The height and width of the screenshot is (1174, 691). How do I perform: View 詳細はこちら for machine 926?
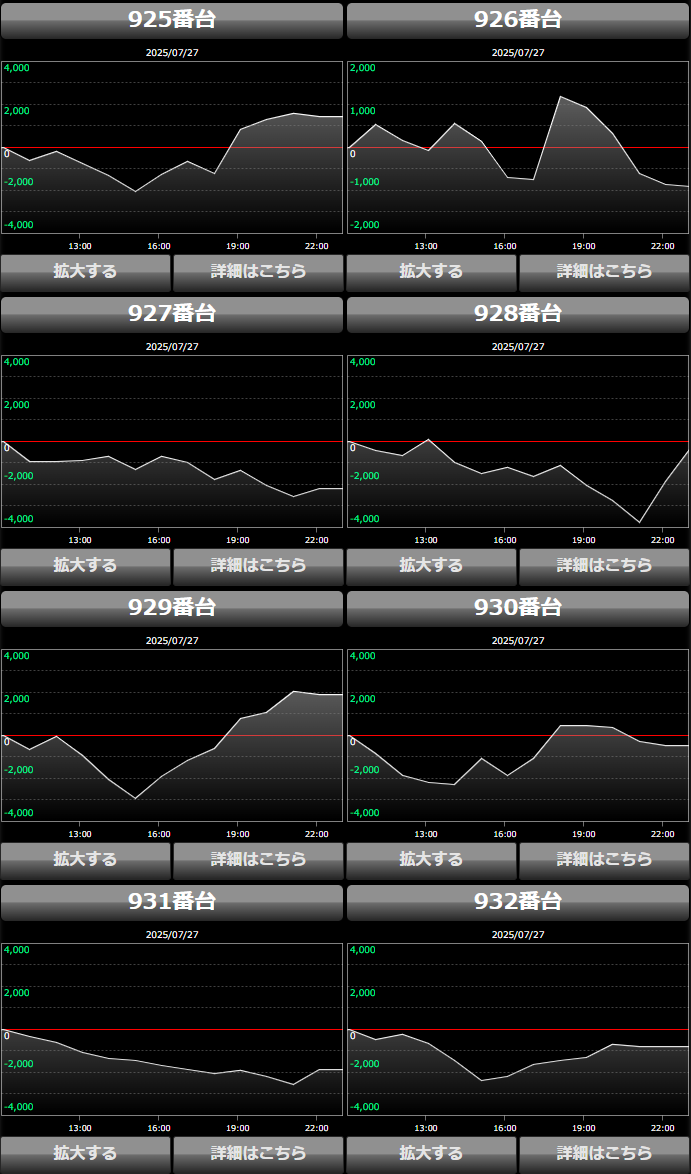click(604, 271)
